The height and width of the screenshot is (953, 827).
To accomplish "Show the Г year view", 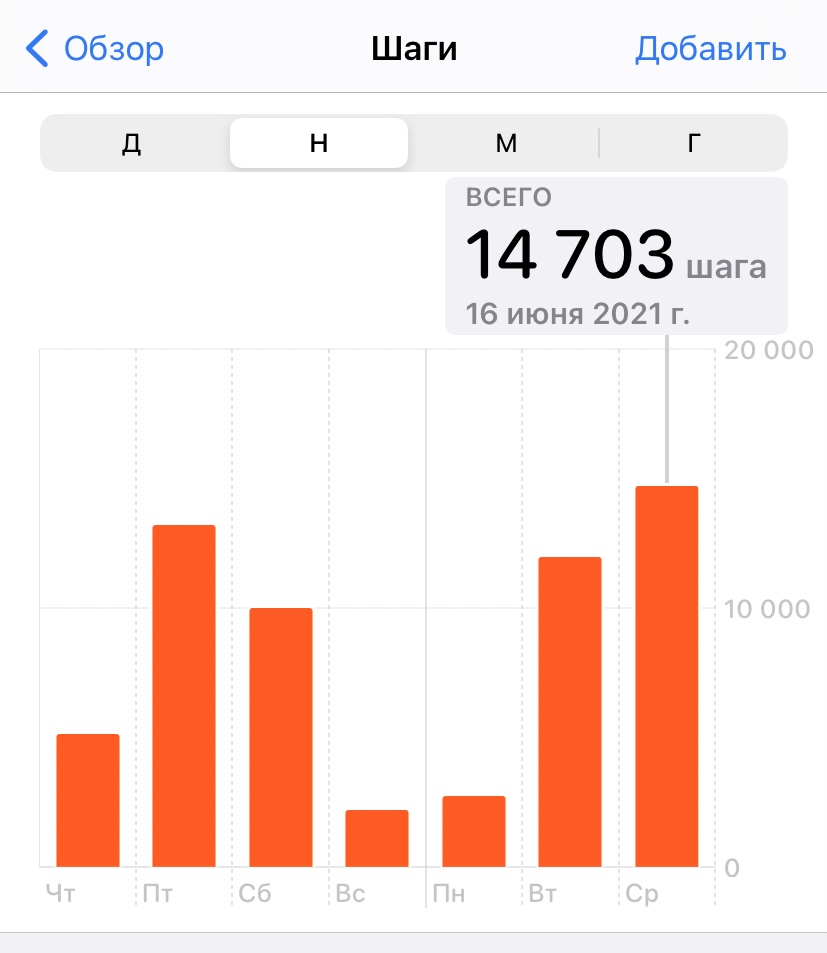I will [693, 143].
